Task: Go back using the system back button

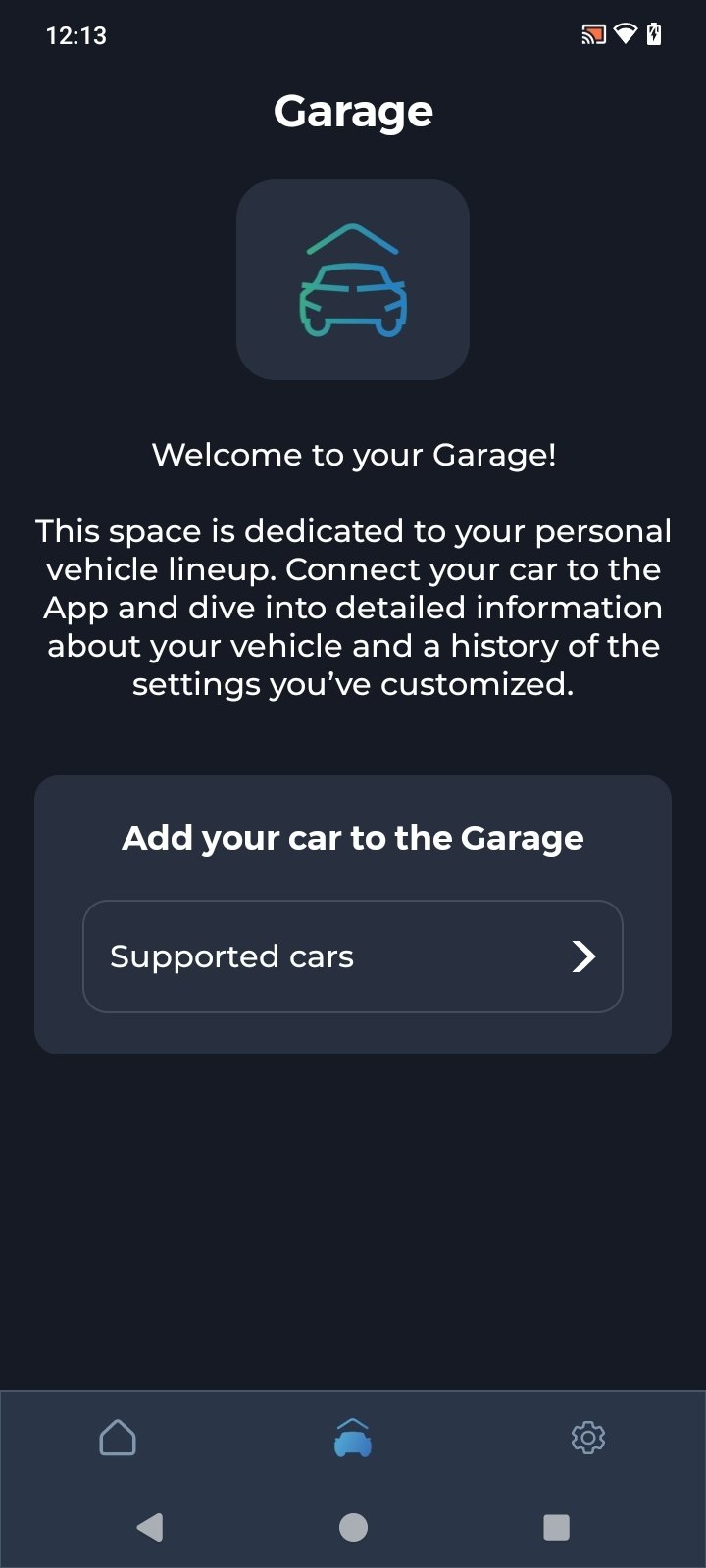Action: [x=150, y=1527]
